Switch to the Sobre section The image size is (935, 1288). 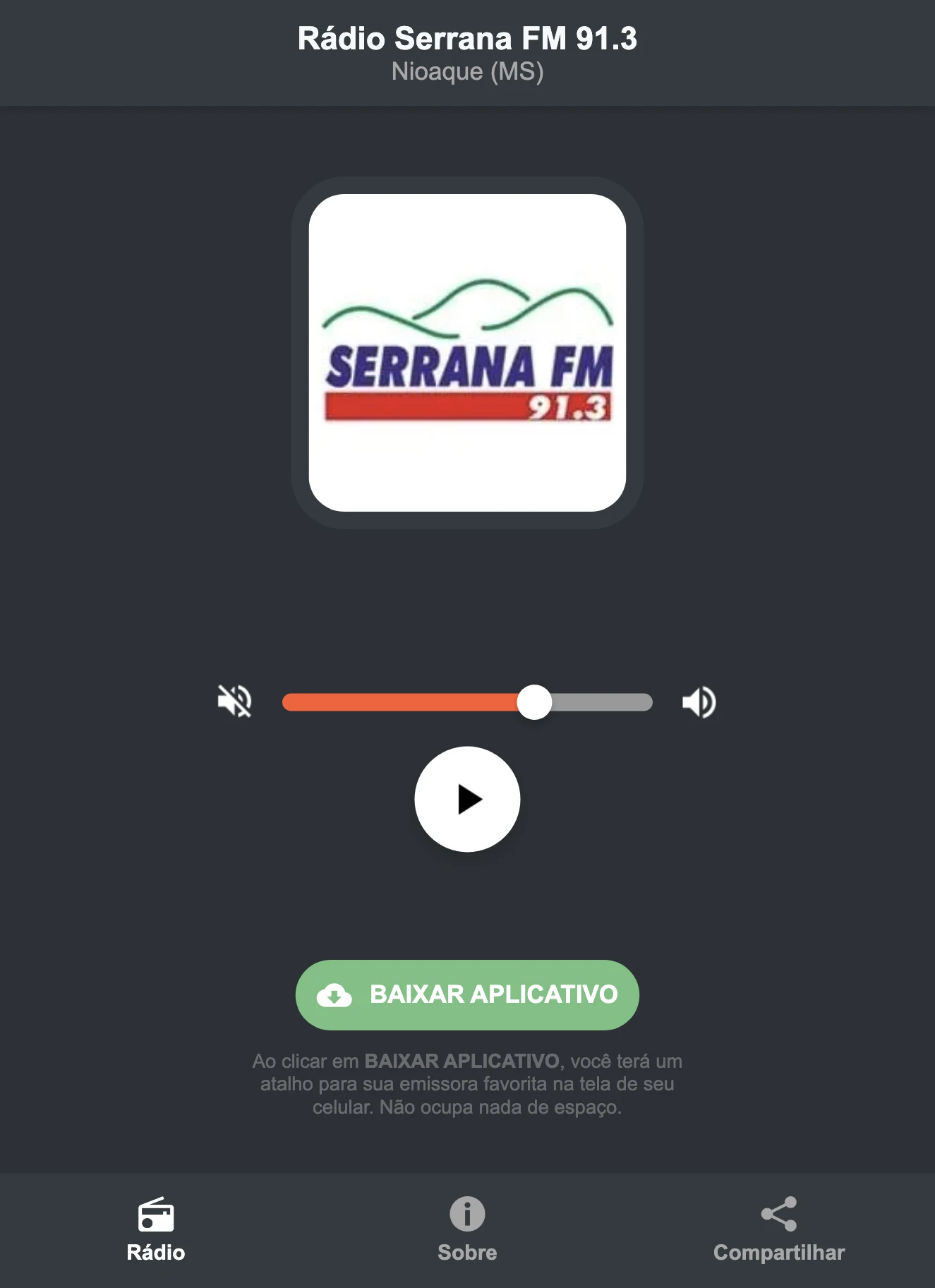coord(466,1228)
